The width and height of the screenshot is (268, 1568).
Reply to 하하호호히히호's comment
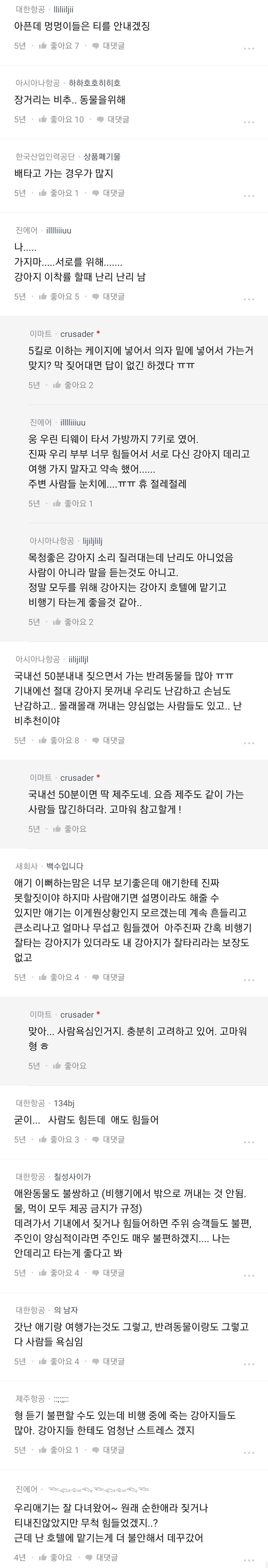113,119
